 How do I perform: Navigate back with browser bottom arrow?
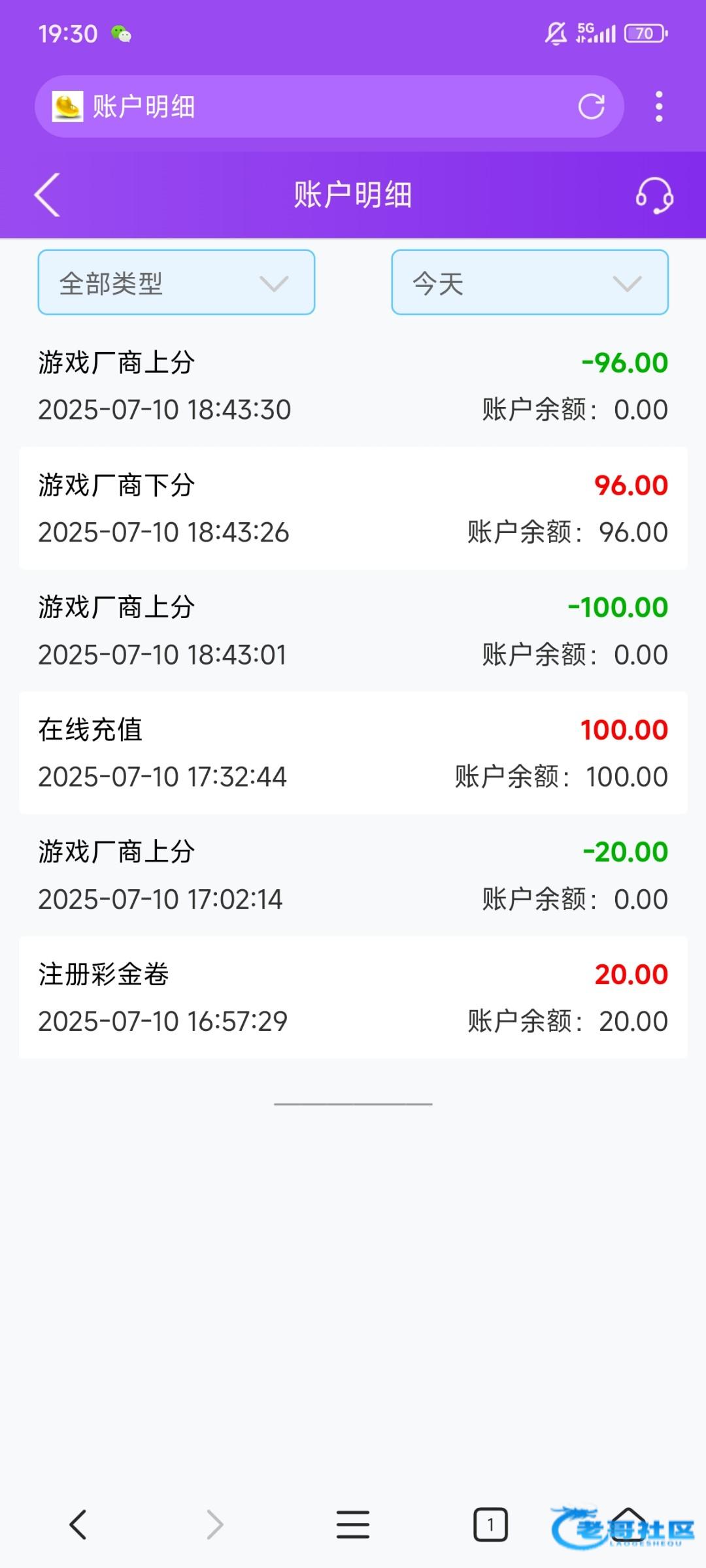(x=78, y=1526)
